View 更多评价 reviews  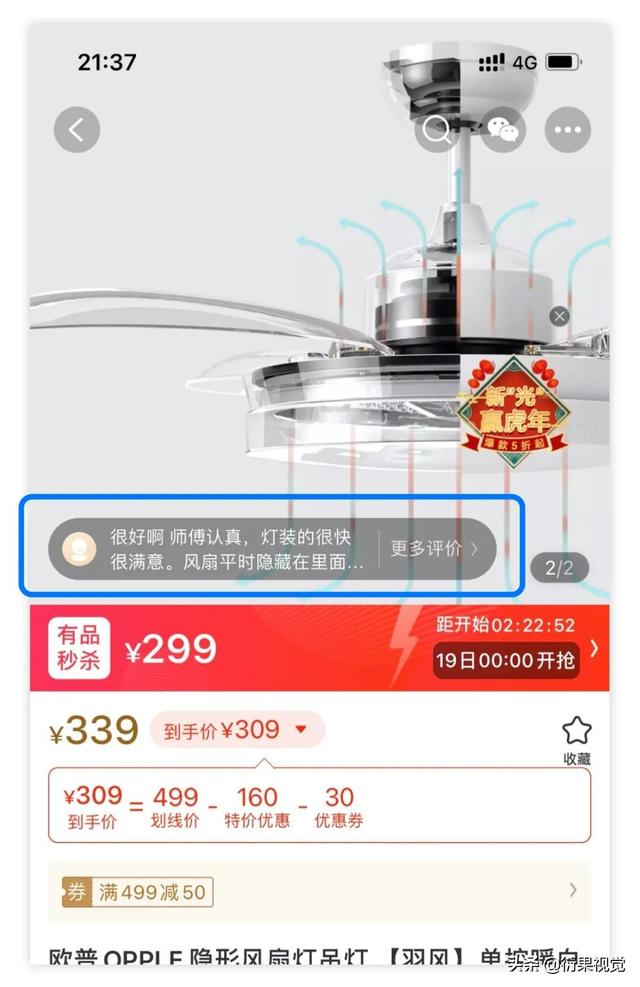click(433, 548)
